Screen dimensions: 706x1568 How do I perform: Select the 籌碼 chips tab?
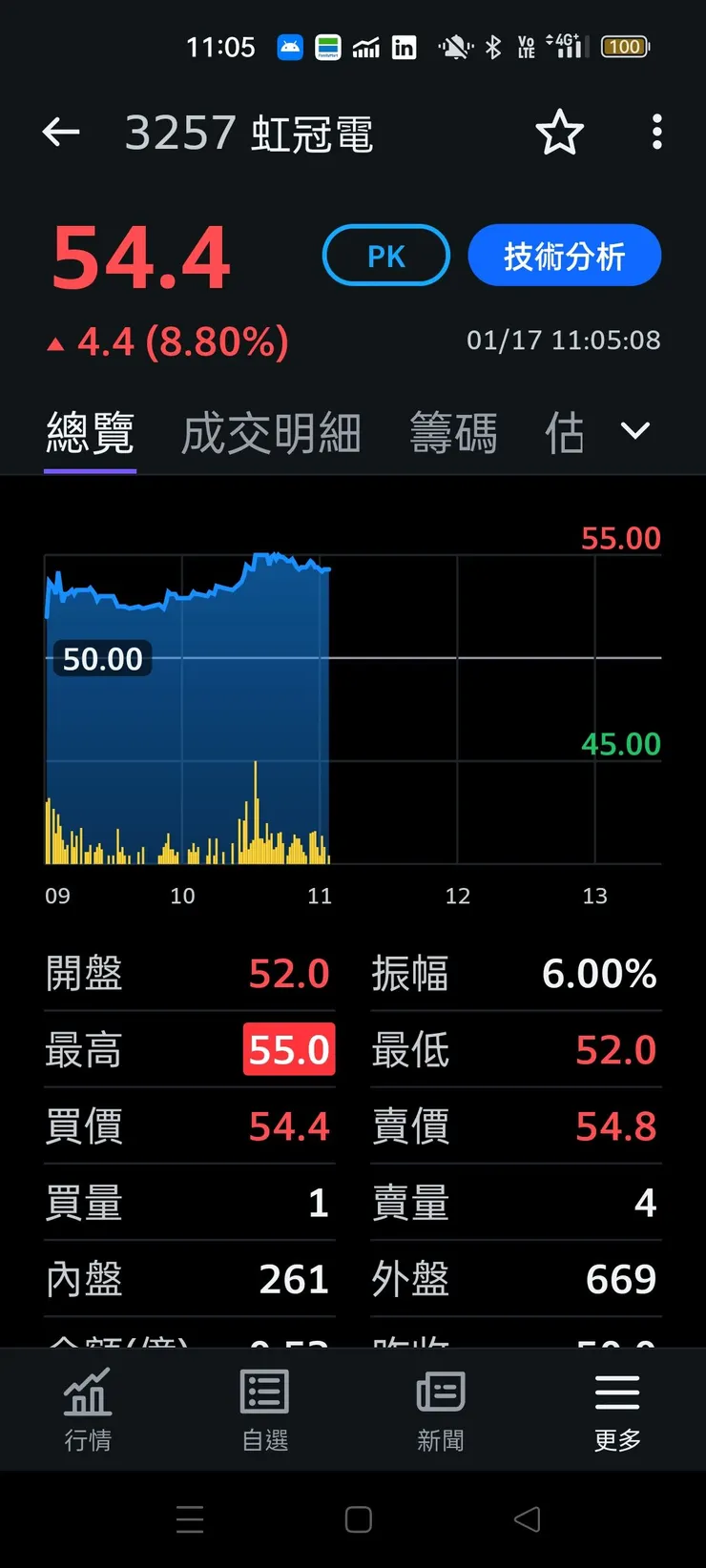(x=453, y=431)
